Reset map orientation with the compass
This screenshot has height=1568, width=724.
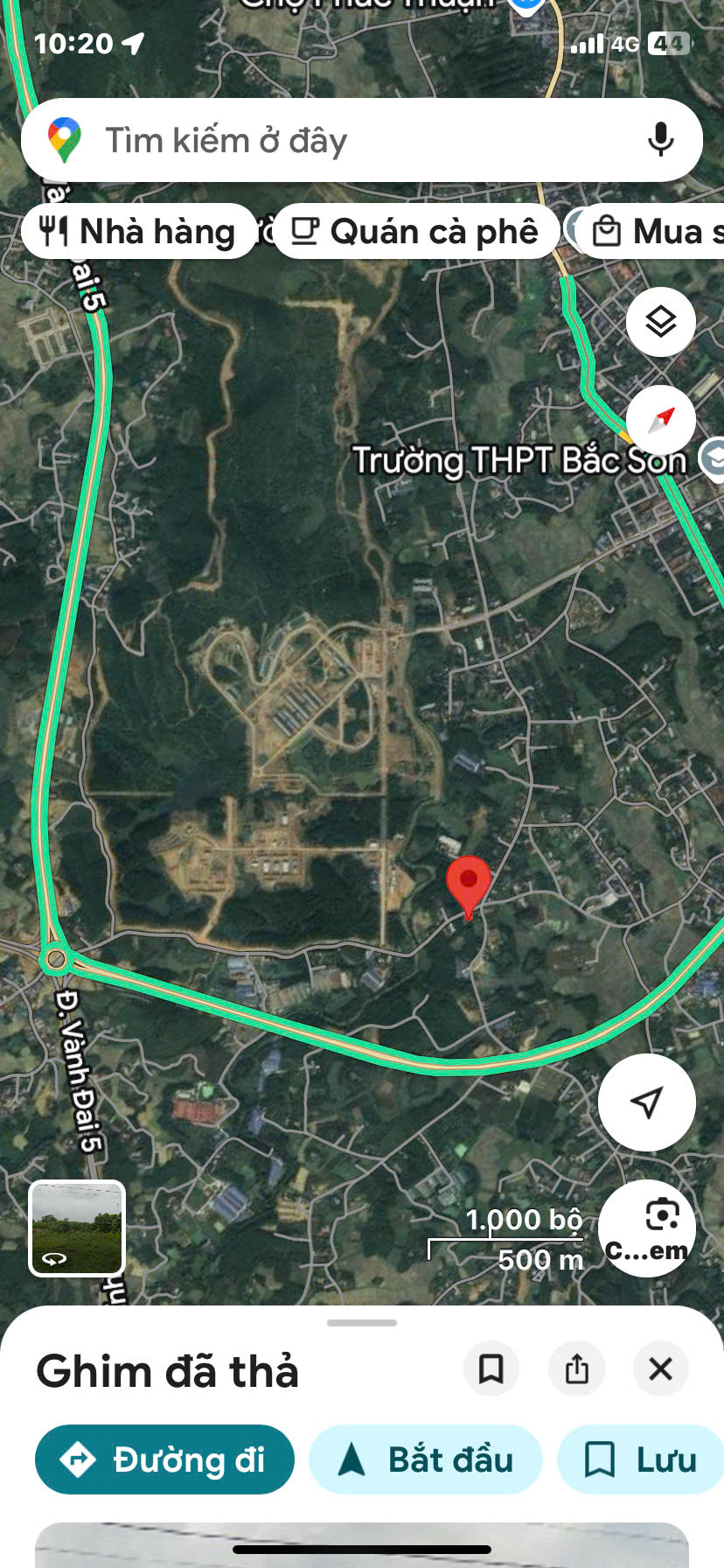coord(660,420)
